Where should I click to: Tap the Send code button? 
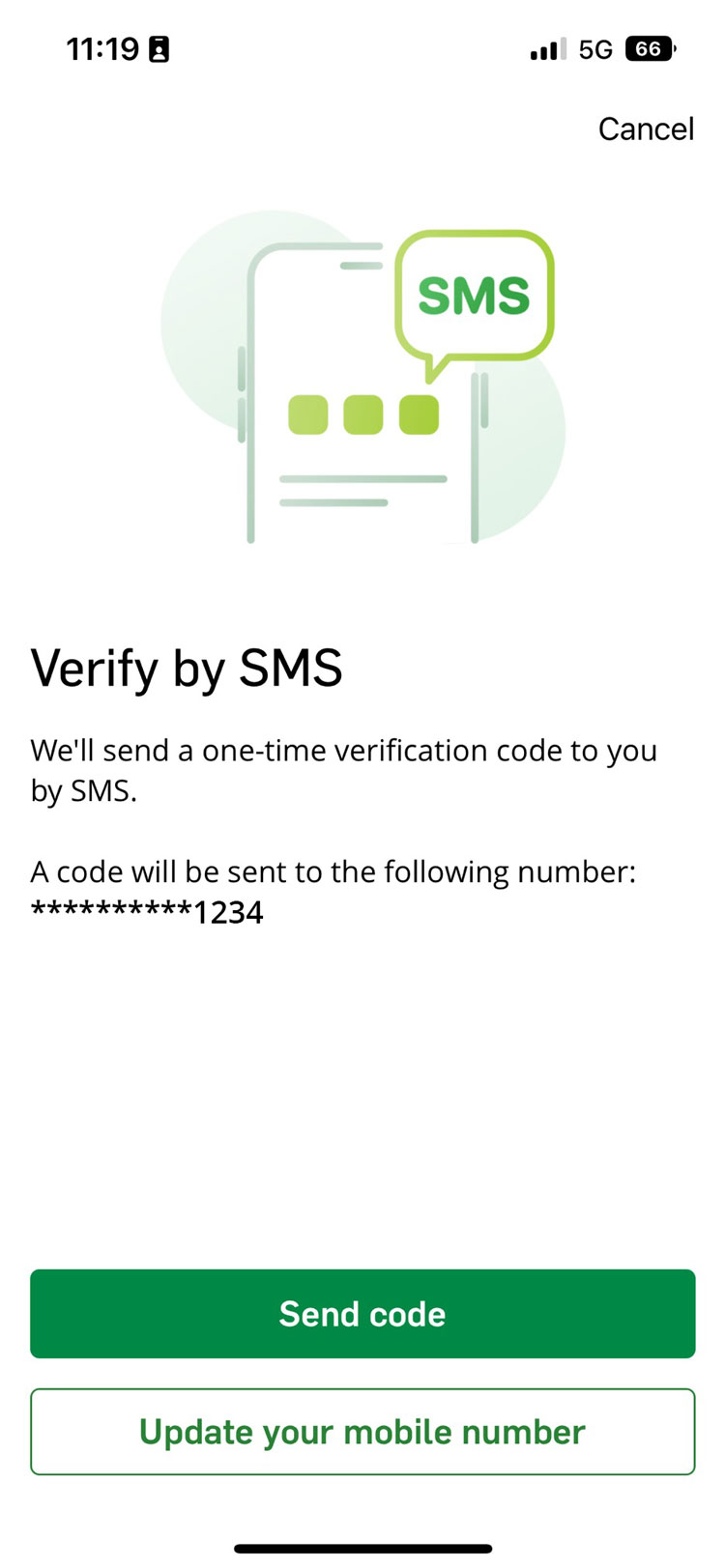click(362, 1313)
